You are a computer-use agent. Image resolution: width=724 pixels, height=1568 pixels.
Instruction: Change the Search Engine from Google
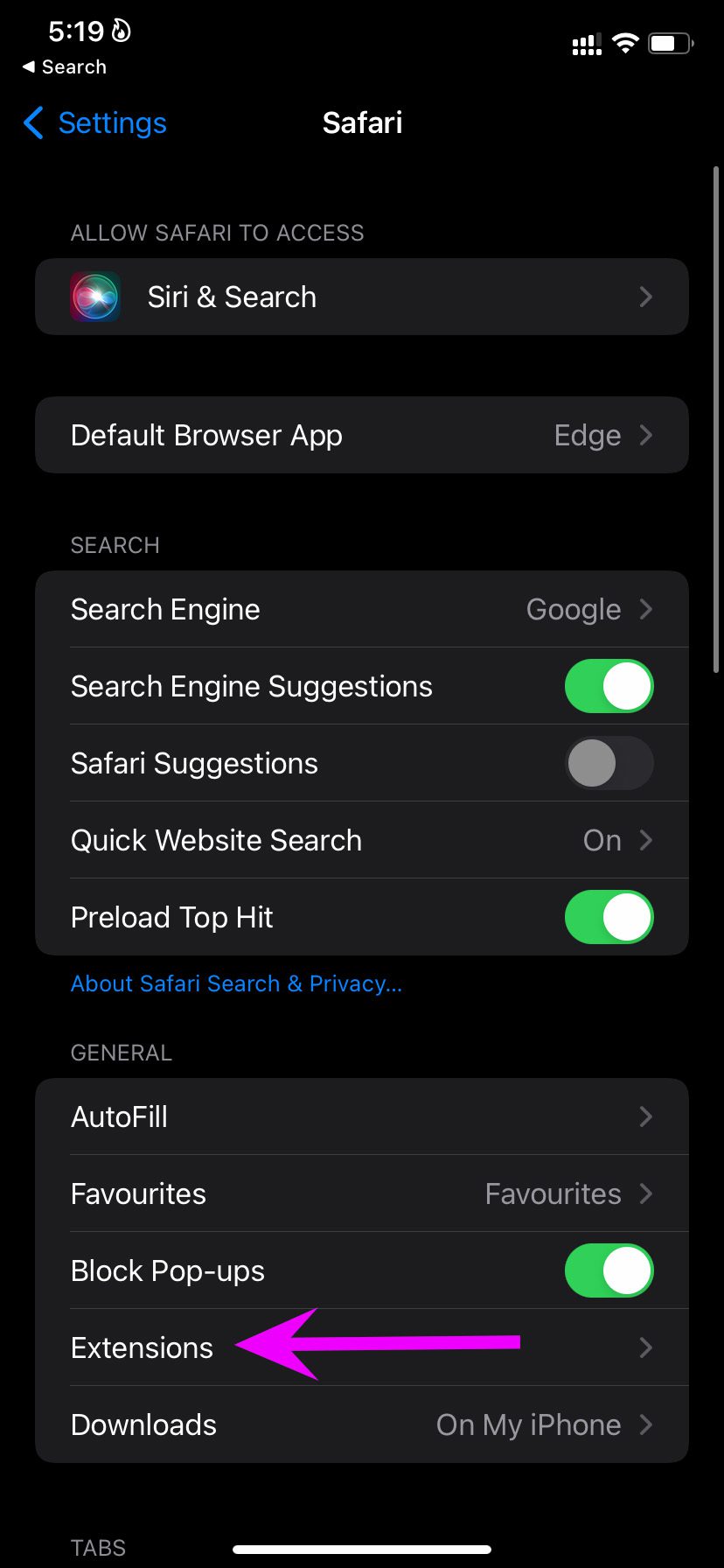click(362, 609)
